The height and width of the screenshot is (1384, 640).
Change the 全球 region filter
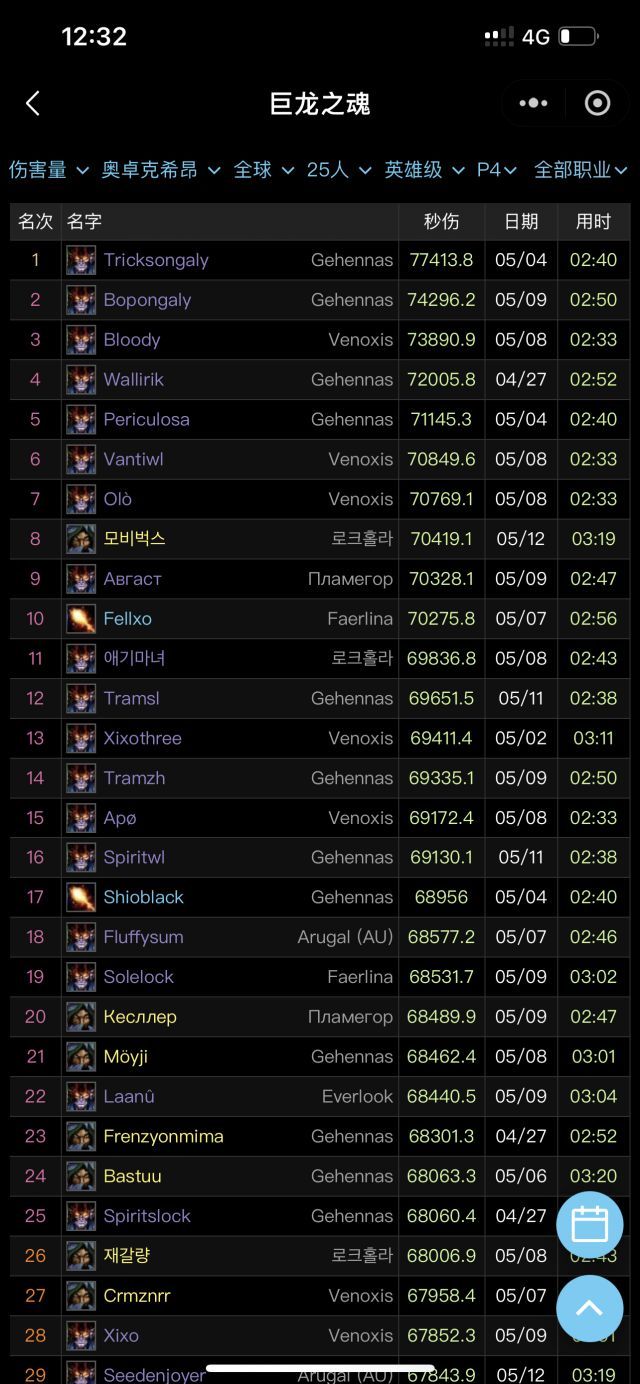(263, 170)
